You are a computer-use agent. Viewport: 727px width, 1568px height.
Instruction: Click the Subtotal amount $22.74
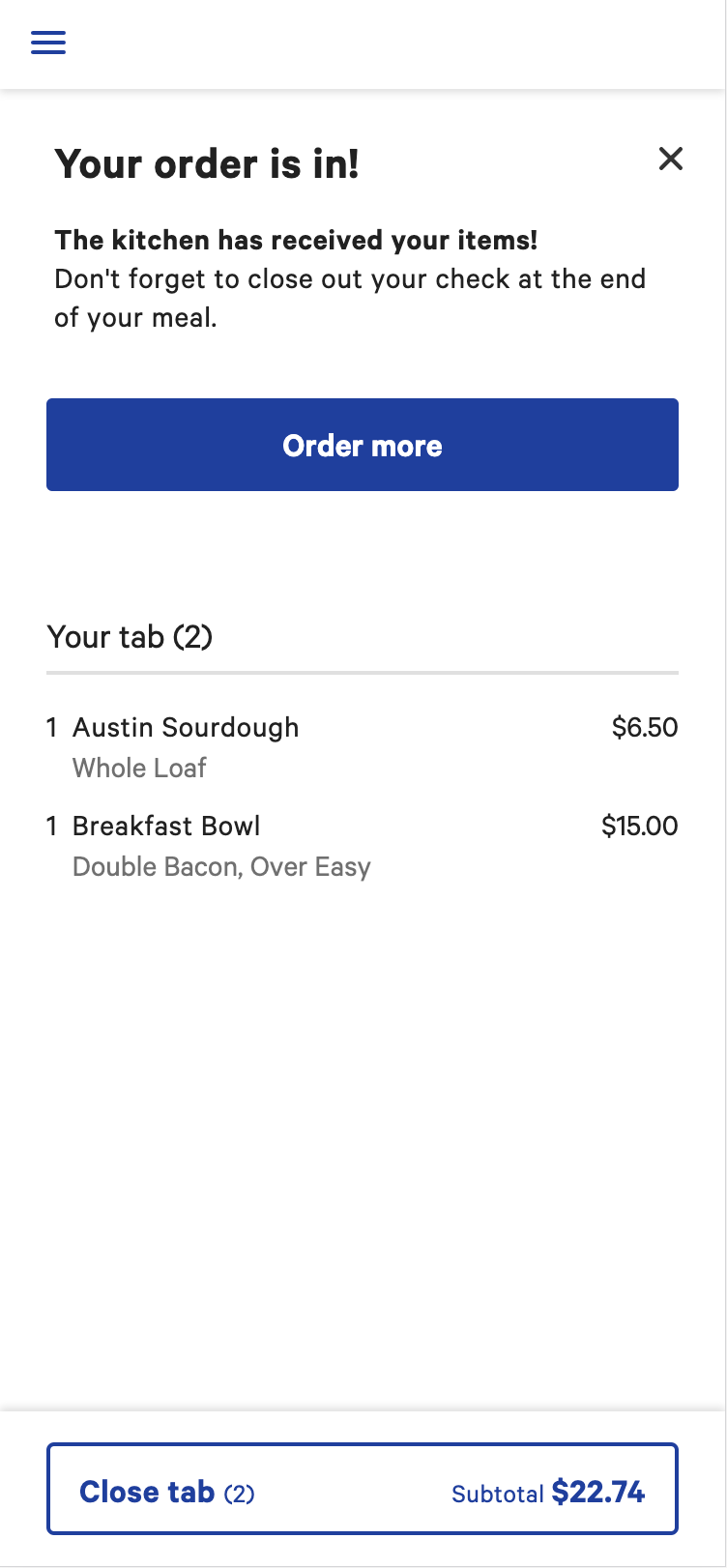coord(599,1492)
